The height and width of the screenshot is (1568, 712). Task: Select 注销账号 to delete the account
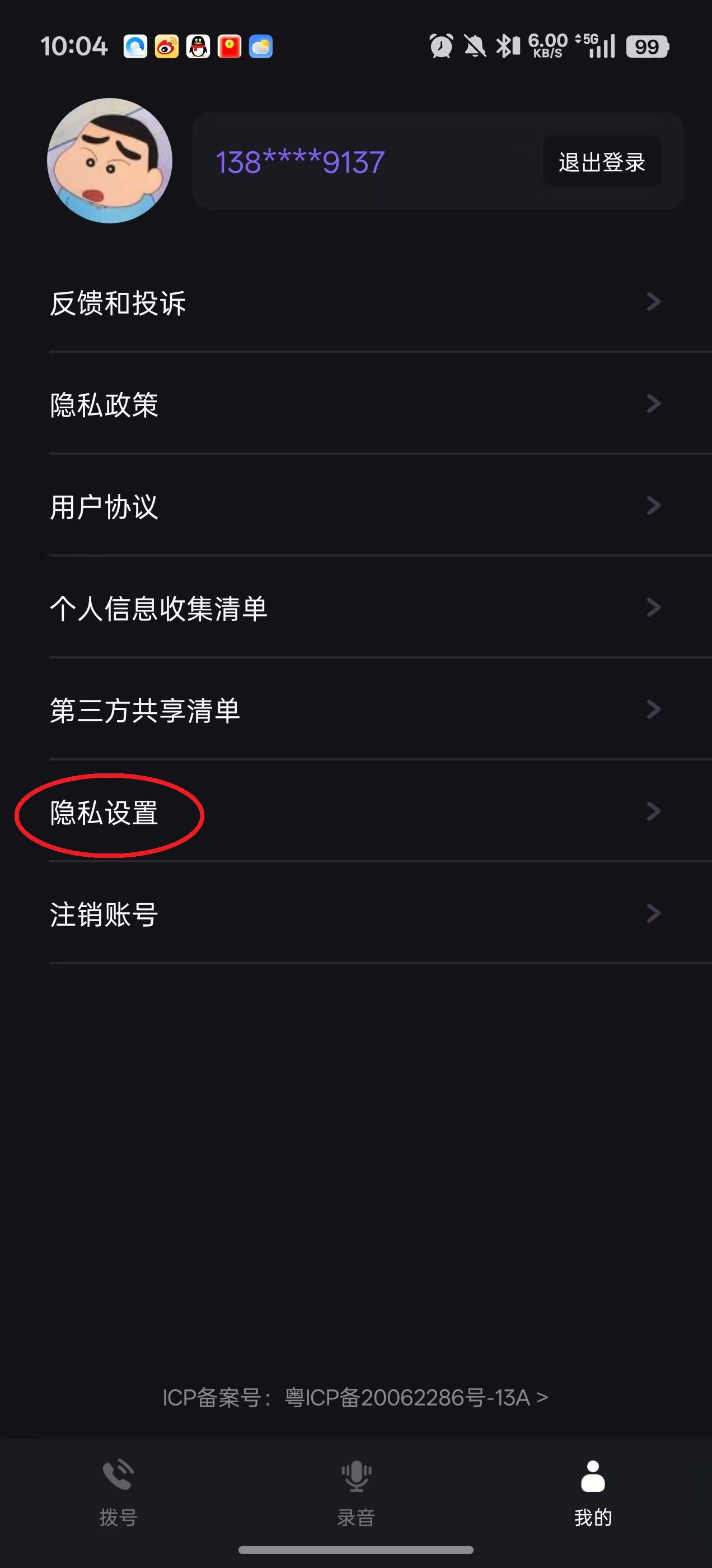355,914
